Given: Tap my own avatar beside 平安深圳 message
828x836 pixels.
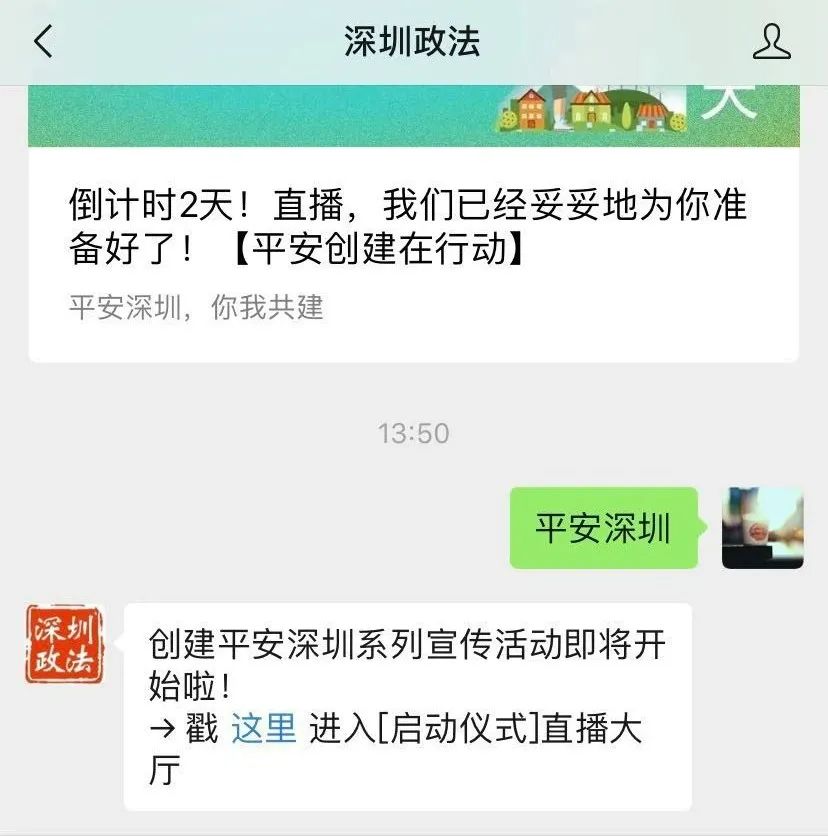Looking at the screenshot, I should click(x=762, y=528).
